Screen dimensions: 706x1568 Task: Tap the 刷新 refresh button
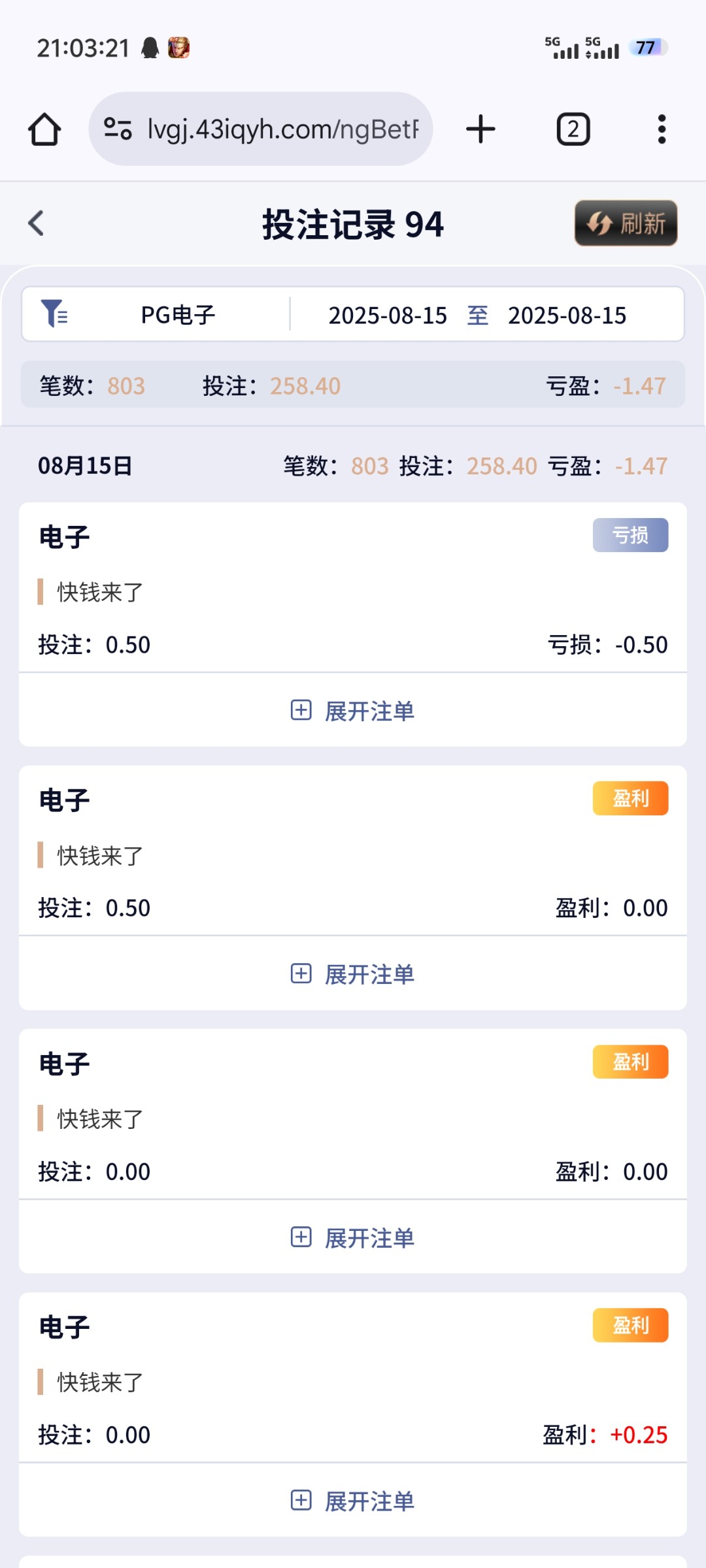626,223
